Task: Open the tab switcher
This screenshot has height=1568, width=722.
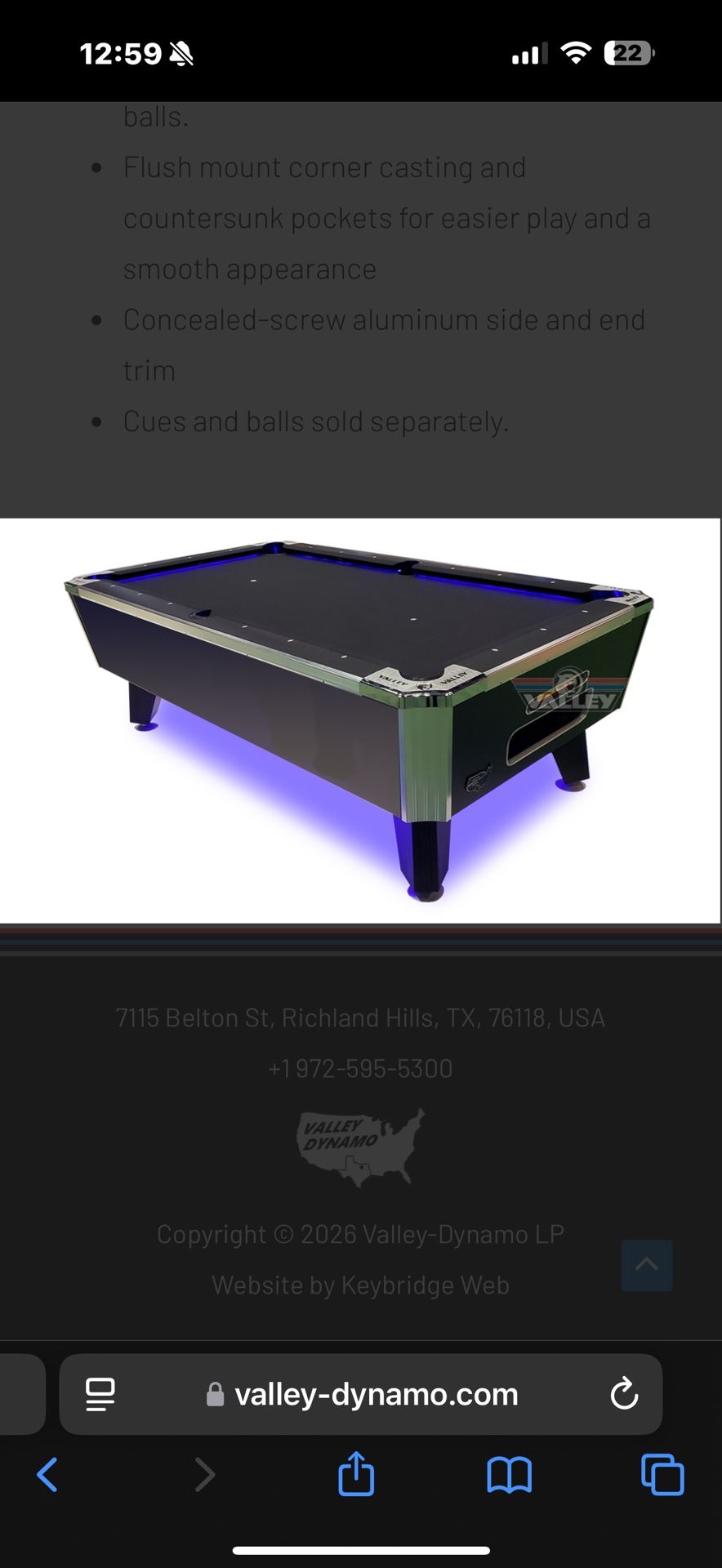Action: (661, 1475)
